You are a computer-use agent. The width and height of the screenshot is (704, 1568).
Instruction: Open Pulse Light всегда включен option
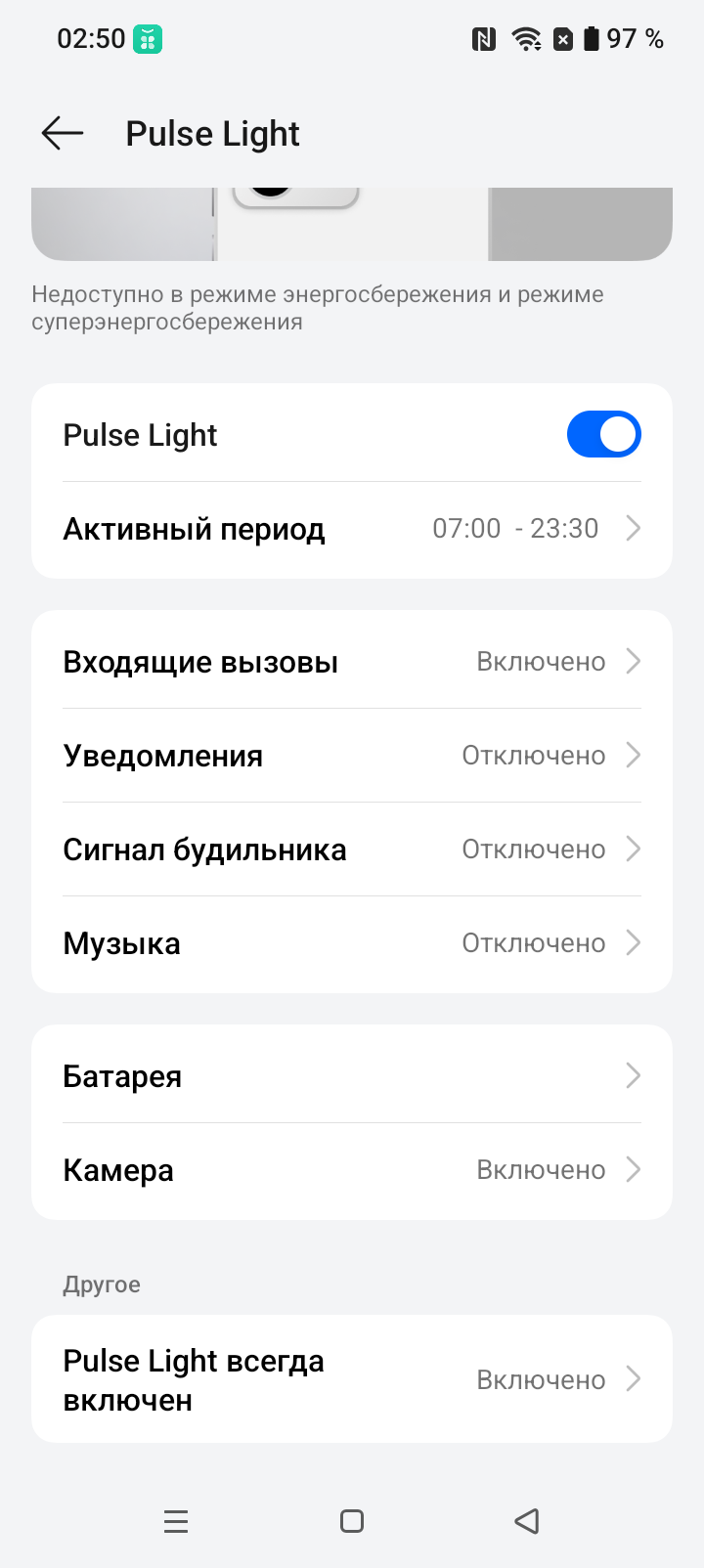coord(352,1379)
